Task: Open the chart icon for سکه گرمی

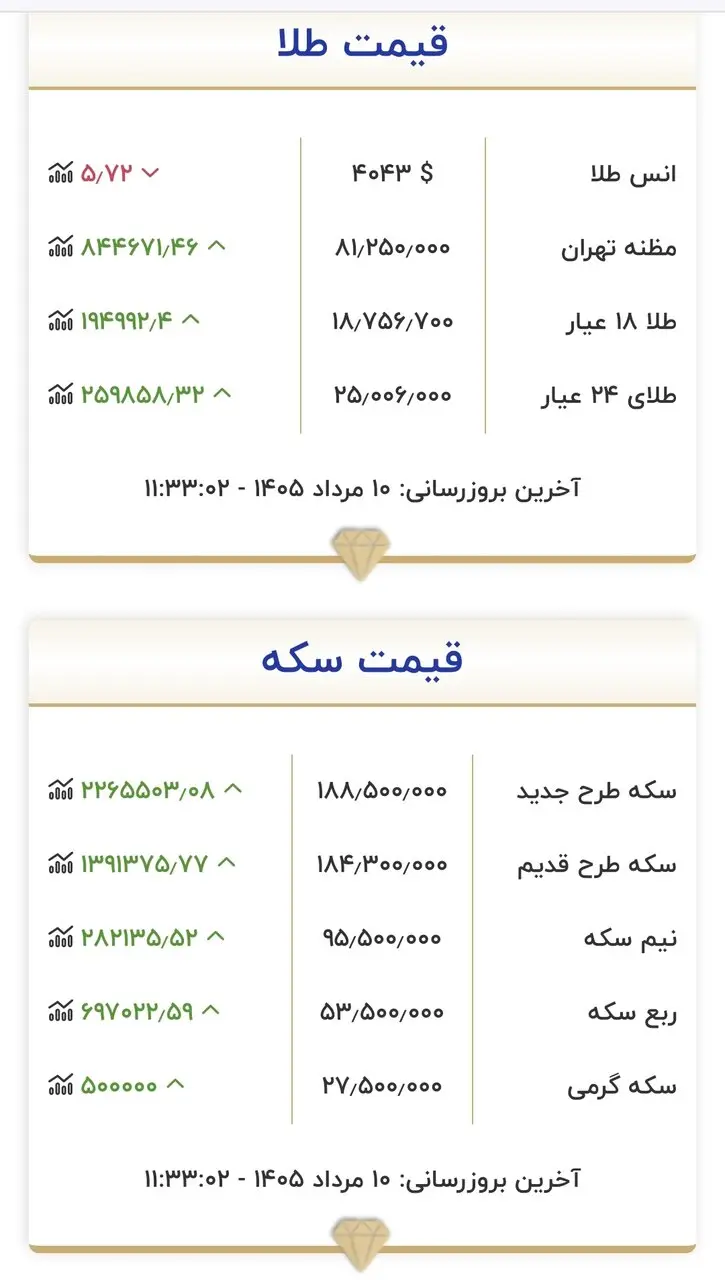Action: pos(61,1084)
